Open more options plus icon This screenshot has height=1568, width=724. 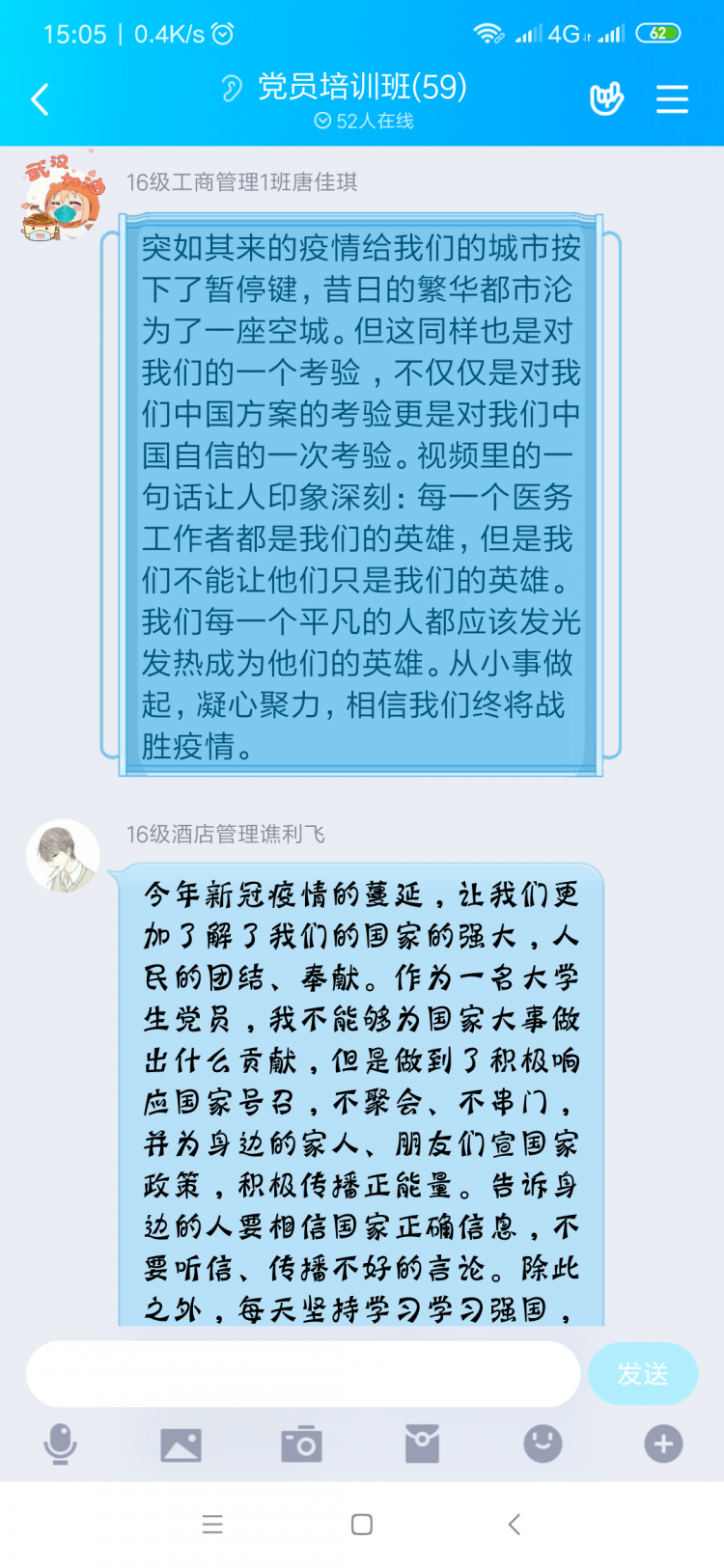pyautogui.click(x=663, y=1444)
